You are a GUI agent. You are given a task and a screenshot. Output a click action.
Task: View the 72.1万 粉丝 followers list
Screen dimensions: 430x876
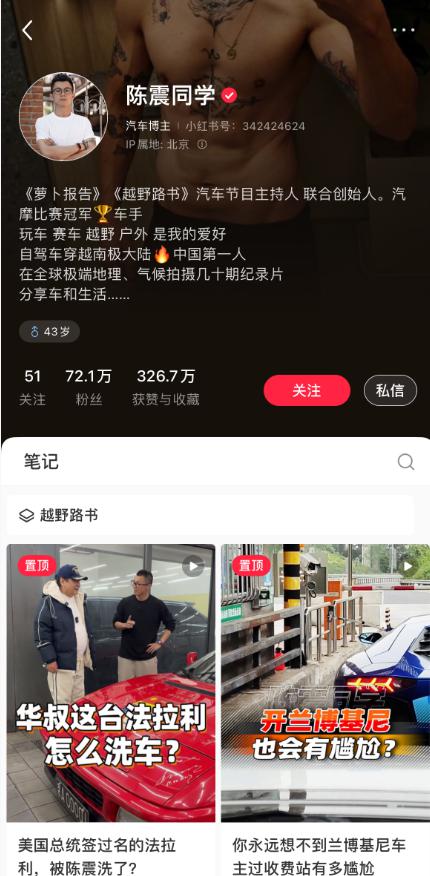tap(88, 388)
